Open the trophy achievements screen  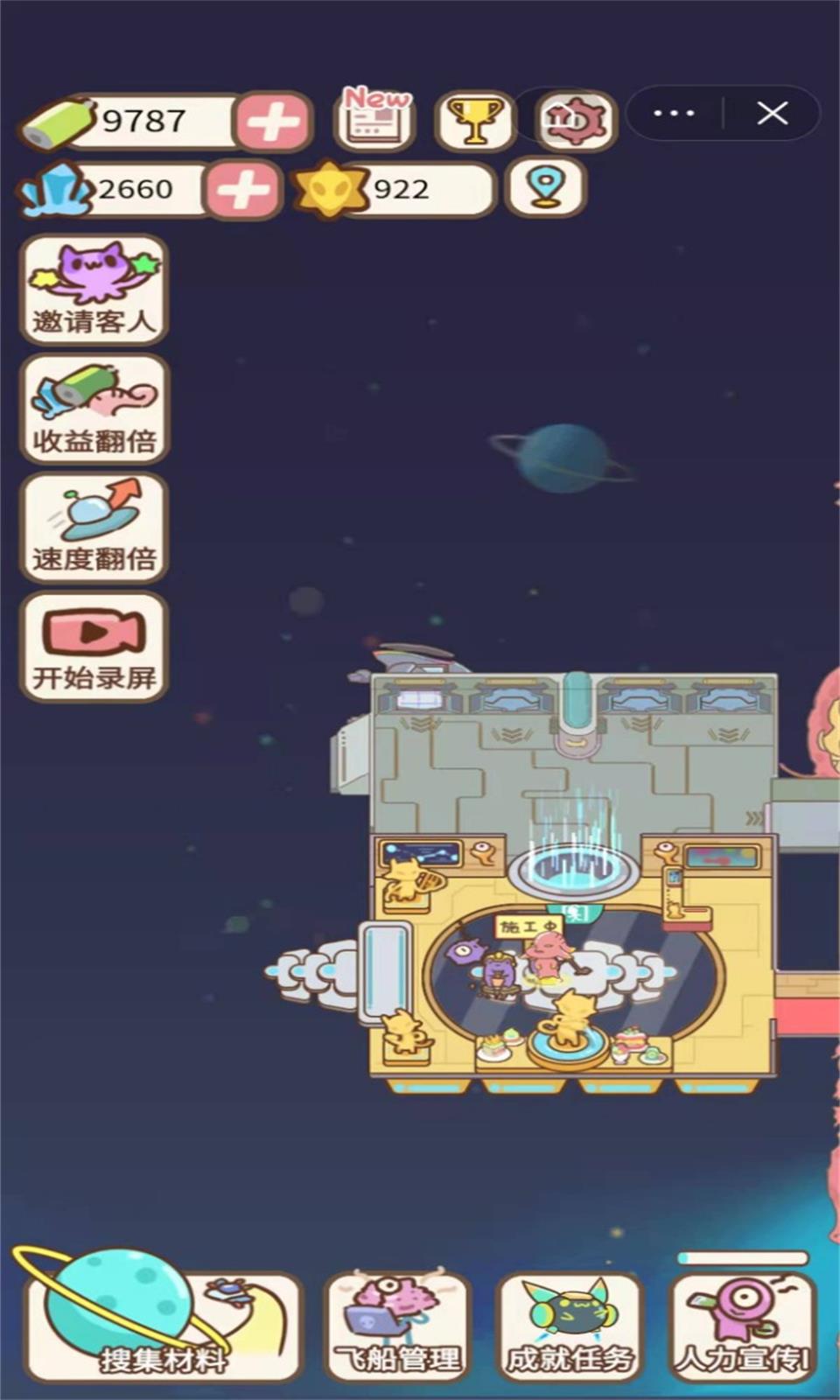tap(473, 118)
